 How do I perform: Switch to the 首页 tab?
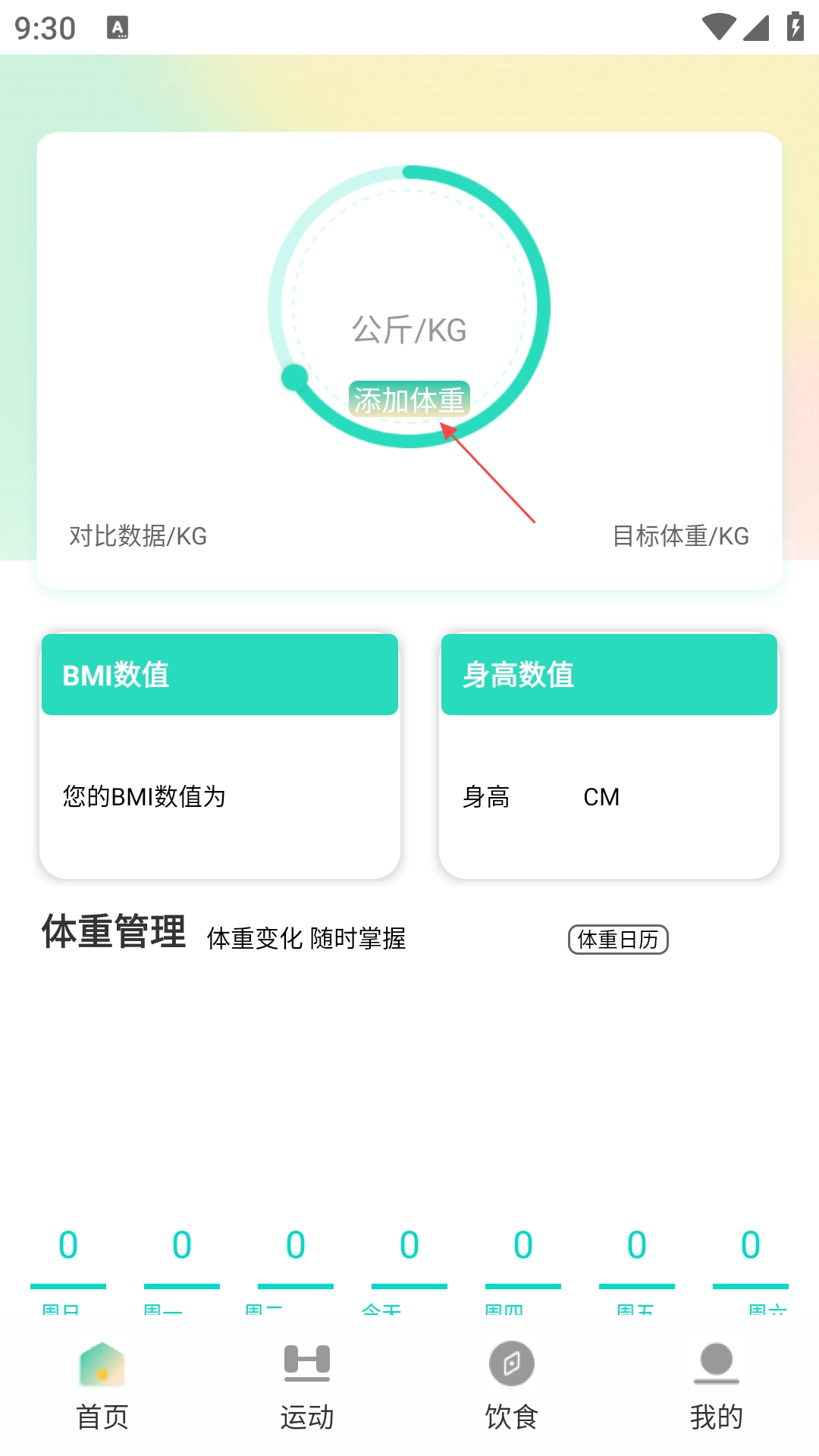tap(102, 1385)
